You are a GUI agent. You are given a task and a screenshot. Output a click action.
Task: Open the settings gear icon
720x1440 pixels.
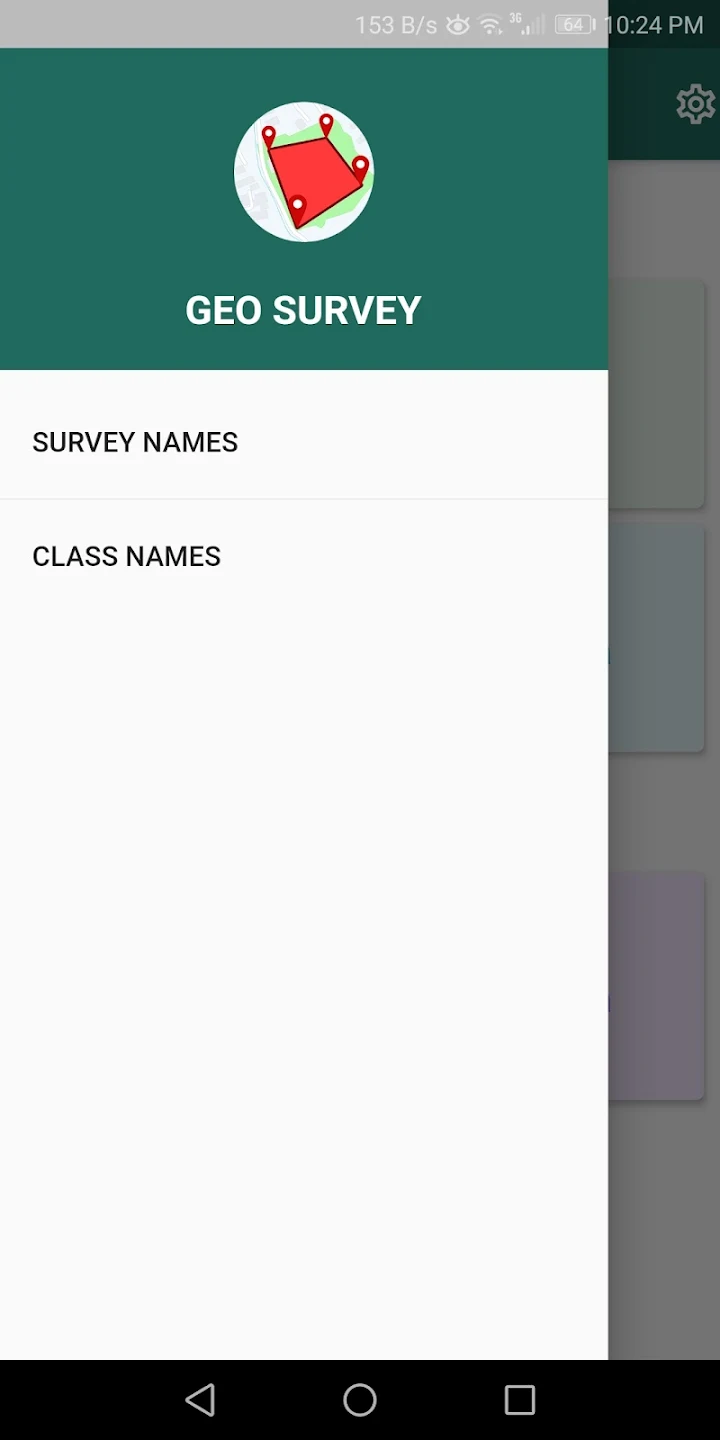[696, 104]
